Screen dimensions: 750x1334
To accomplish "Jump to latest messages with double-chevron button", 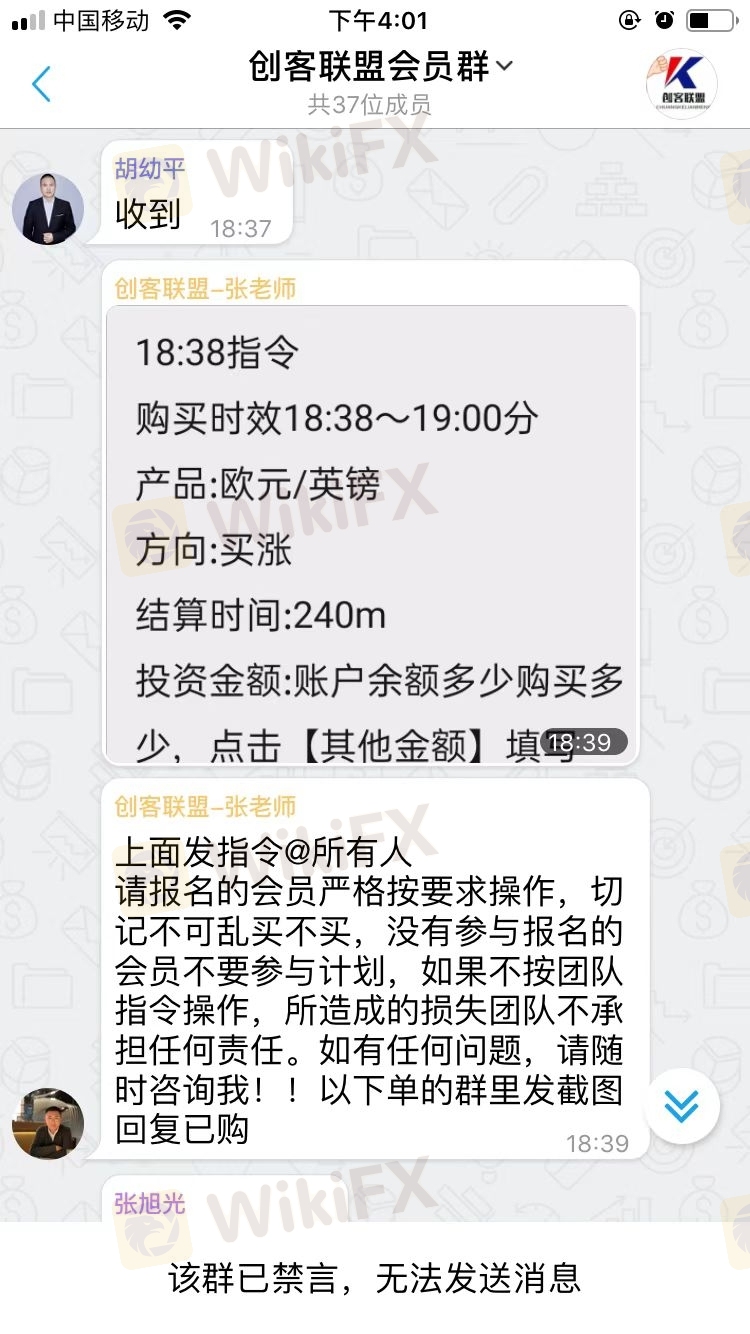I will 682,1105.
